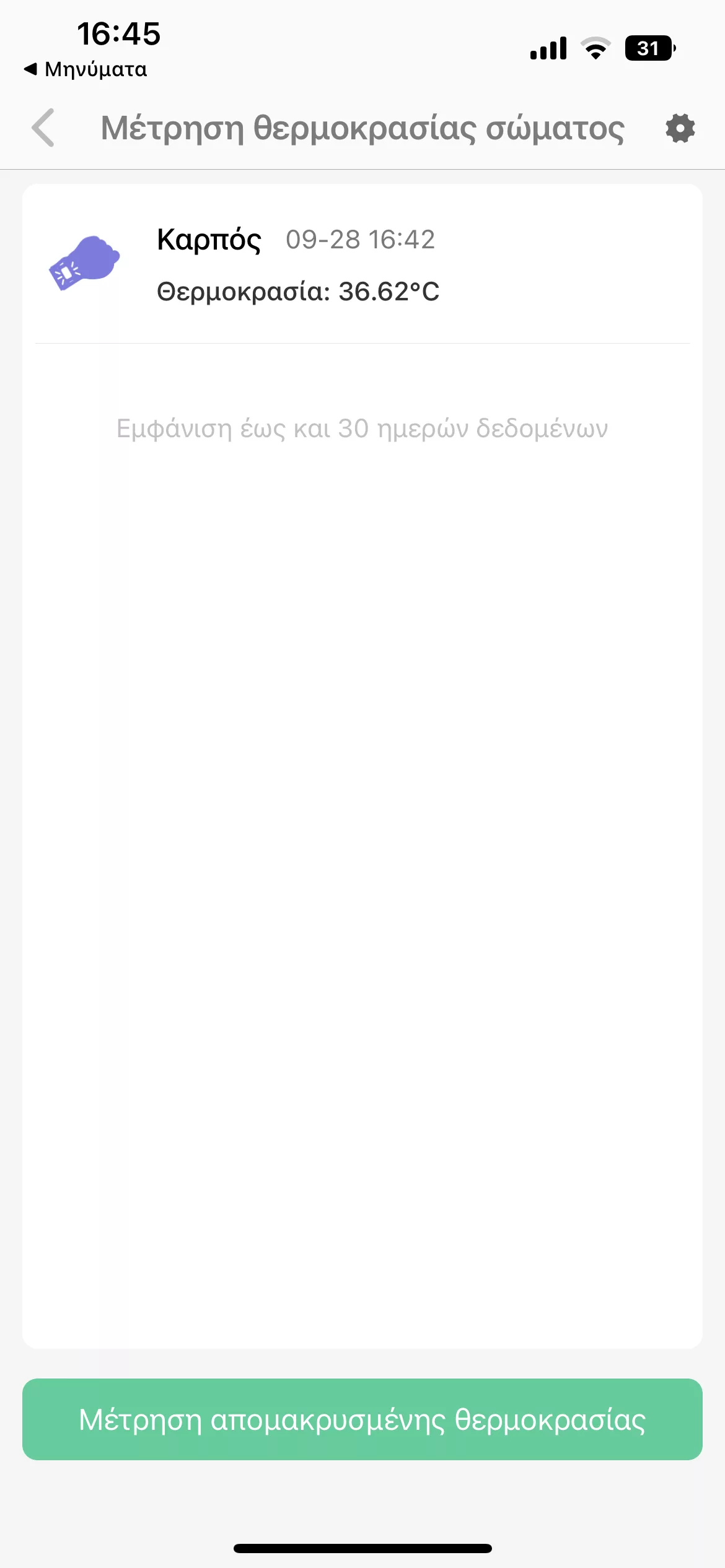Image resolution: width=725 pixels, height=1568 pixels.
Task: Tap Μέτρηση απομακρυσμένης θερμοκρασίας button
Action: click(362, 1419)
